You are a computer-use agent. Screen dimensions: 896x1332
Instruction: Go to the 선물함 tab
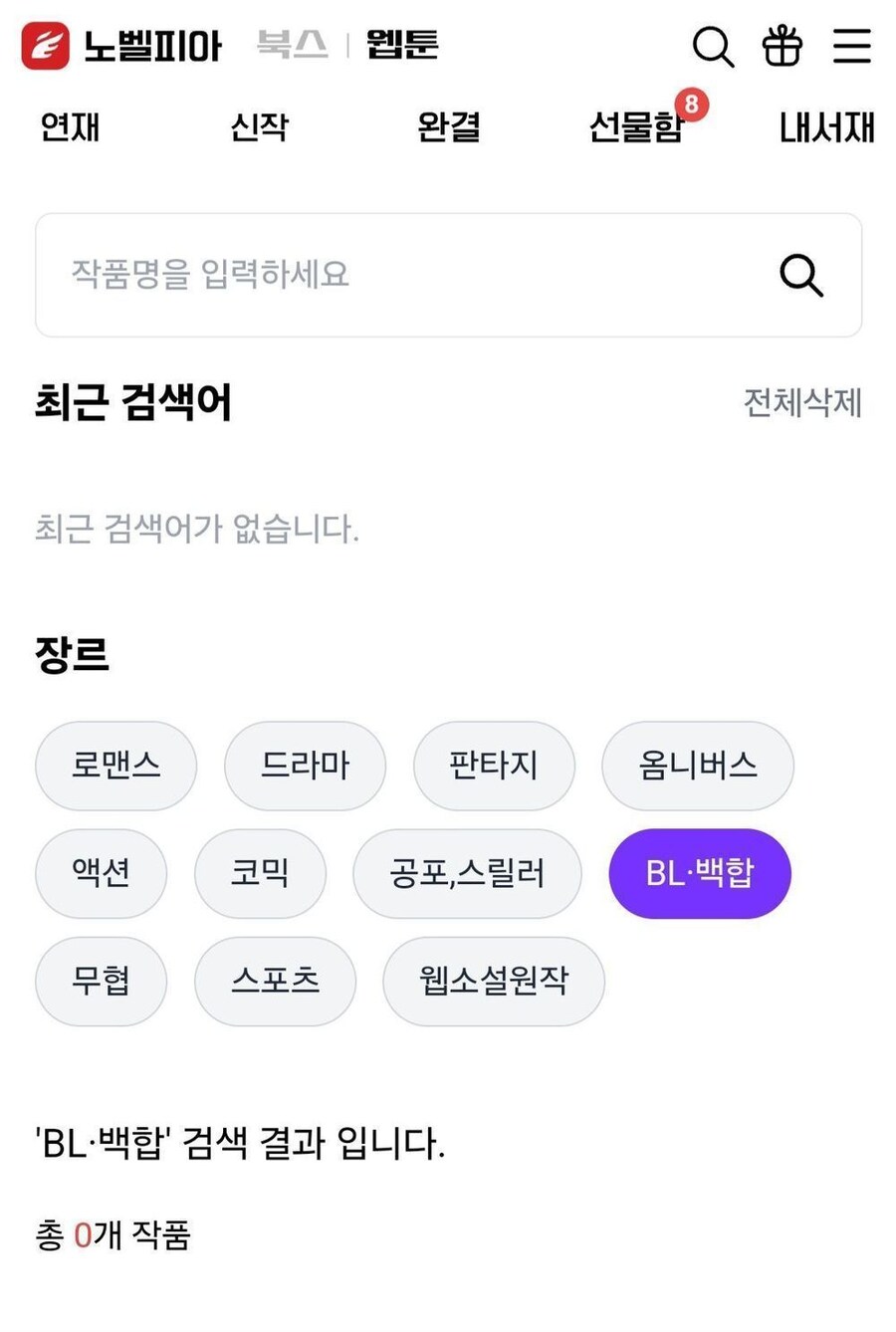pos(635,127)
